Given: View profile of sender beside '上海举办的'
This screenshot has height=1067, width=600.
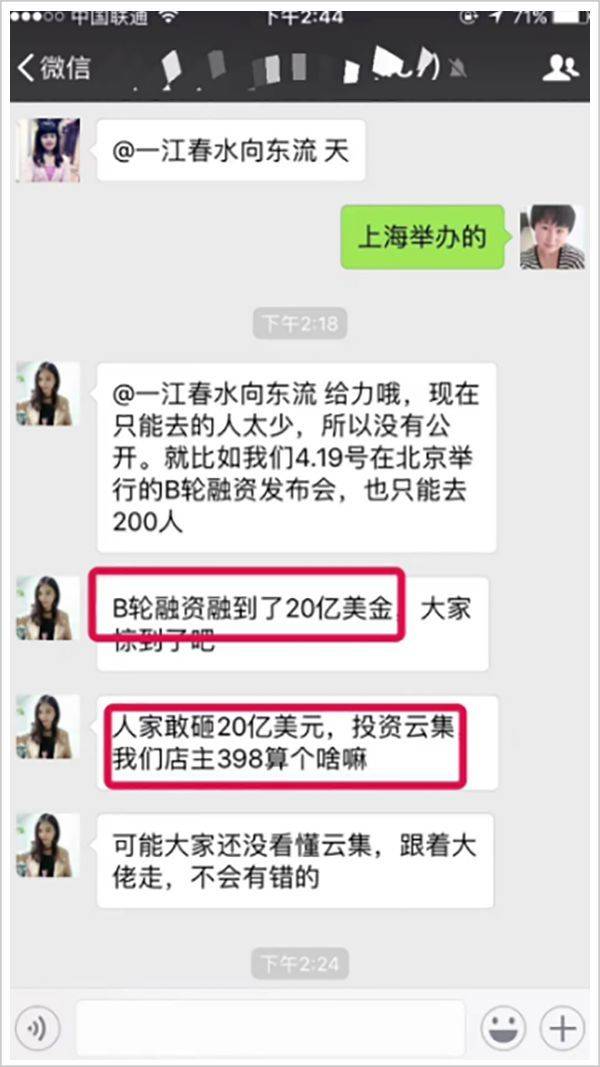Looking at the screenshot, I should tap(551, 237).
